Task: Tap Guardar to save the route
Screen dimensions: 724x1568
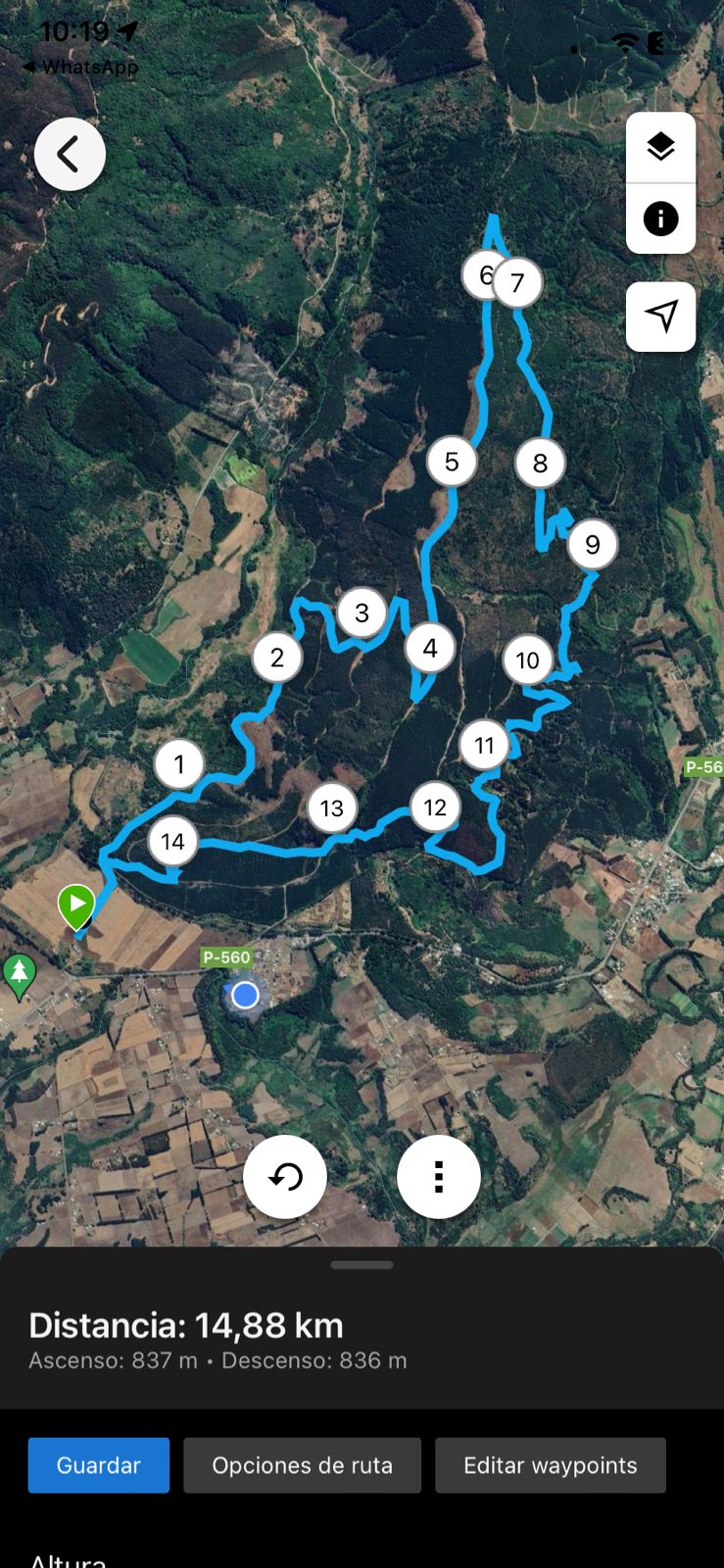Action: [x=98, y=1465]
